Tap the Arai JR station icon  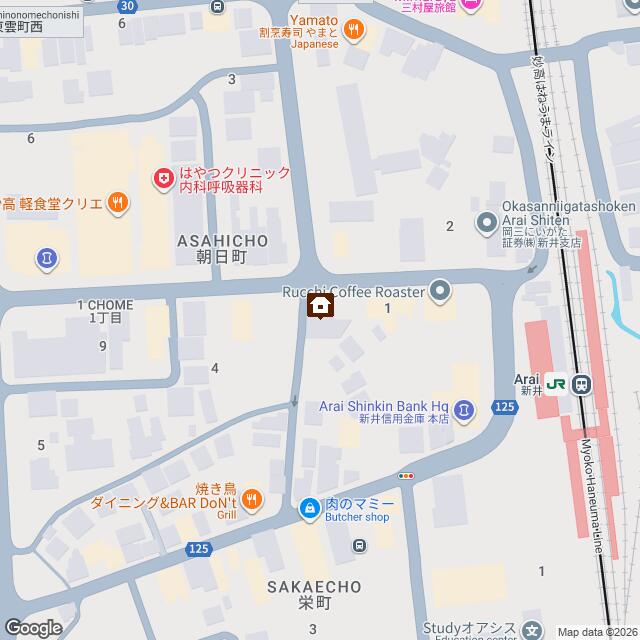582,381
